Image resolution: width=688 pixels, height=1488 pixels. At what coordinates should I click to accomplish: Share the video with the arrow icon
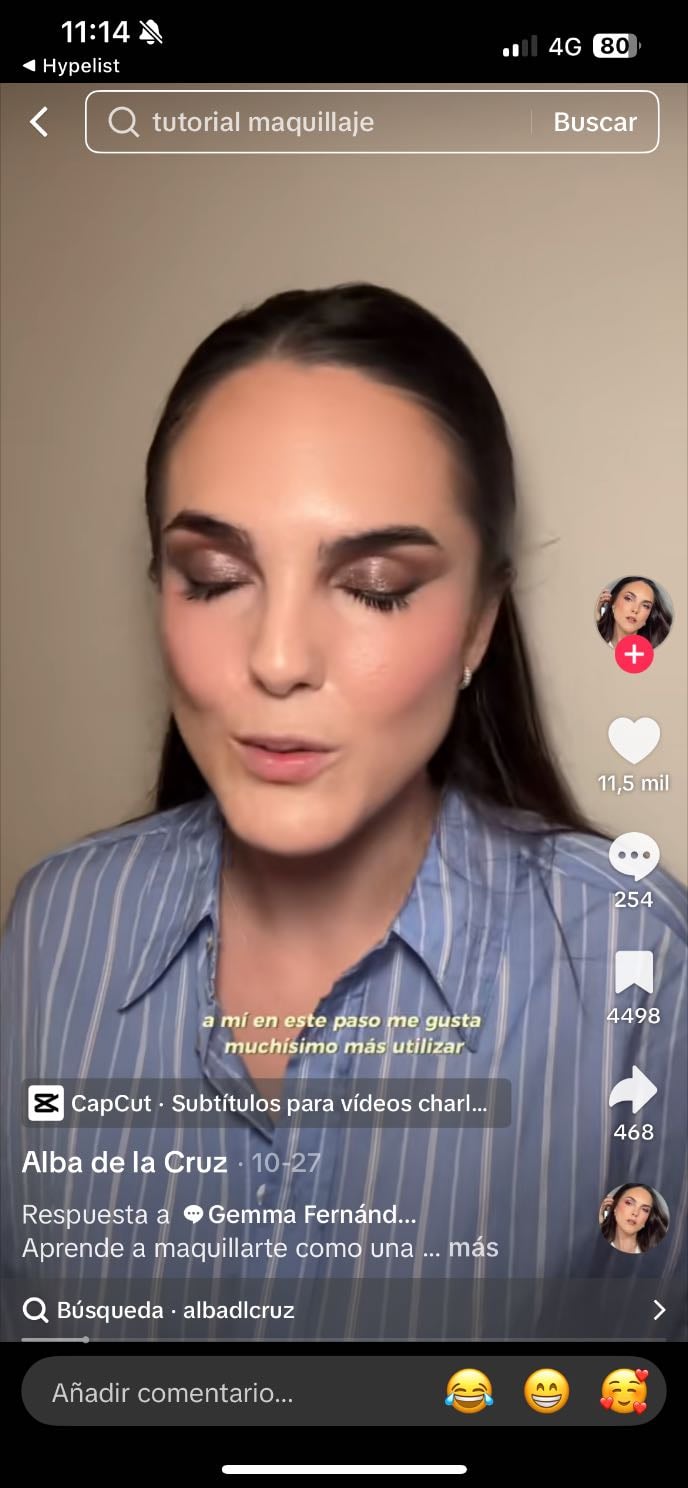point(634,1090)
